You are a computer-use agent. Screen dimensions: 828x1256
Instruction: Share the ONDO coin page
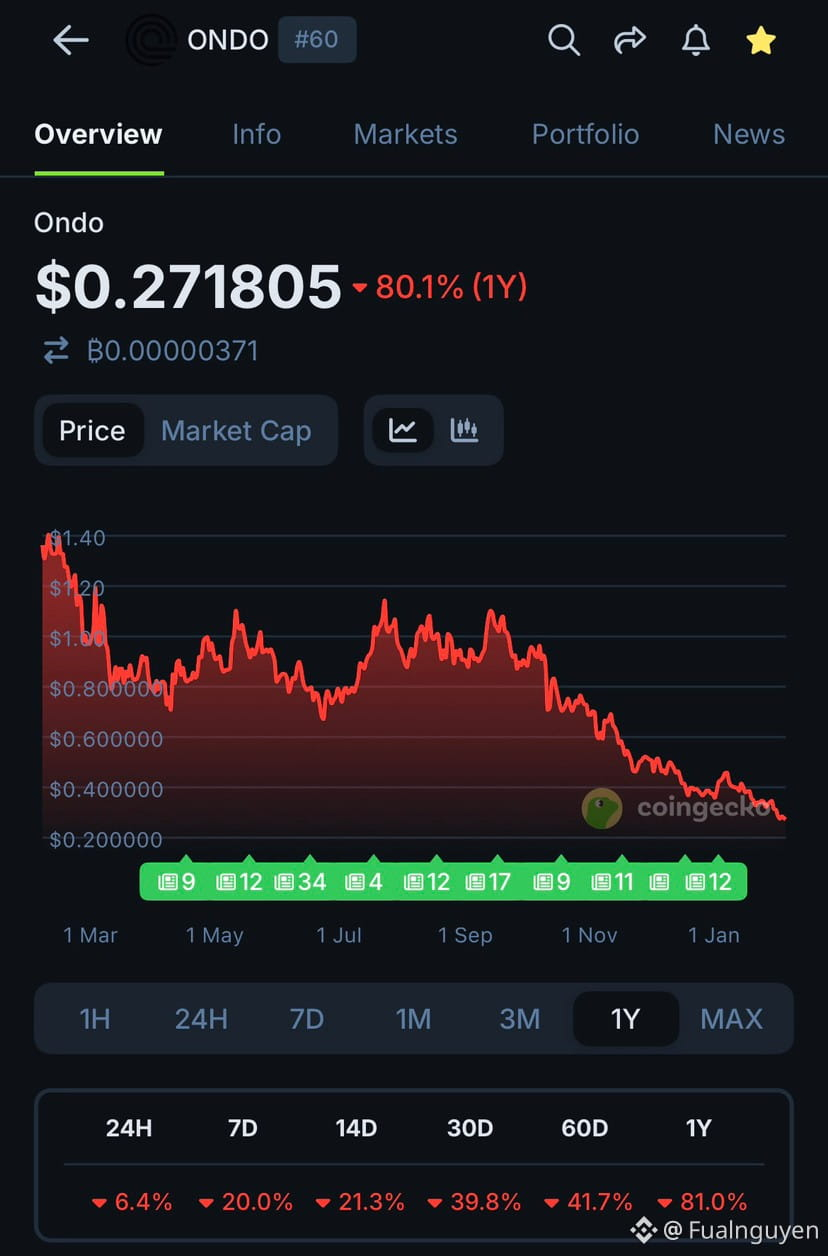(x=629, y=41)
